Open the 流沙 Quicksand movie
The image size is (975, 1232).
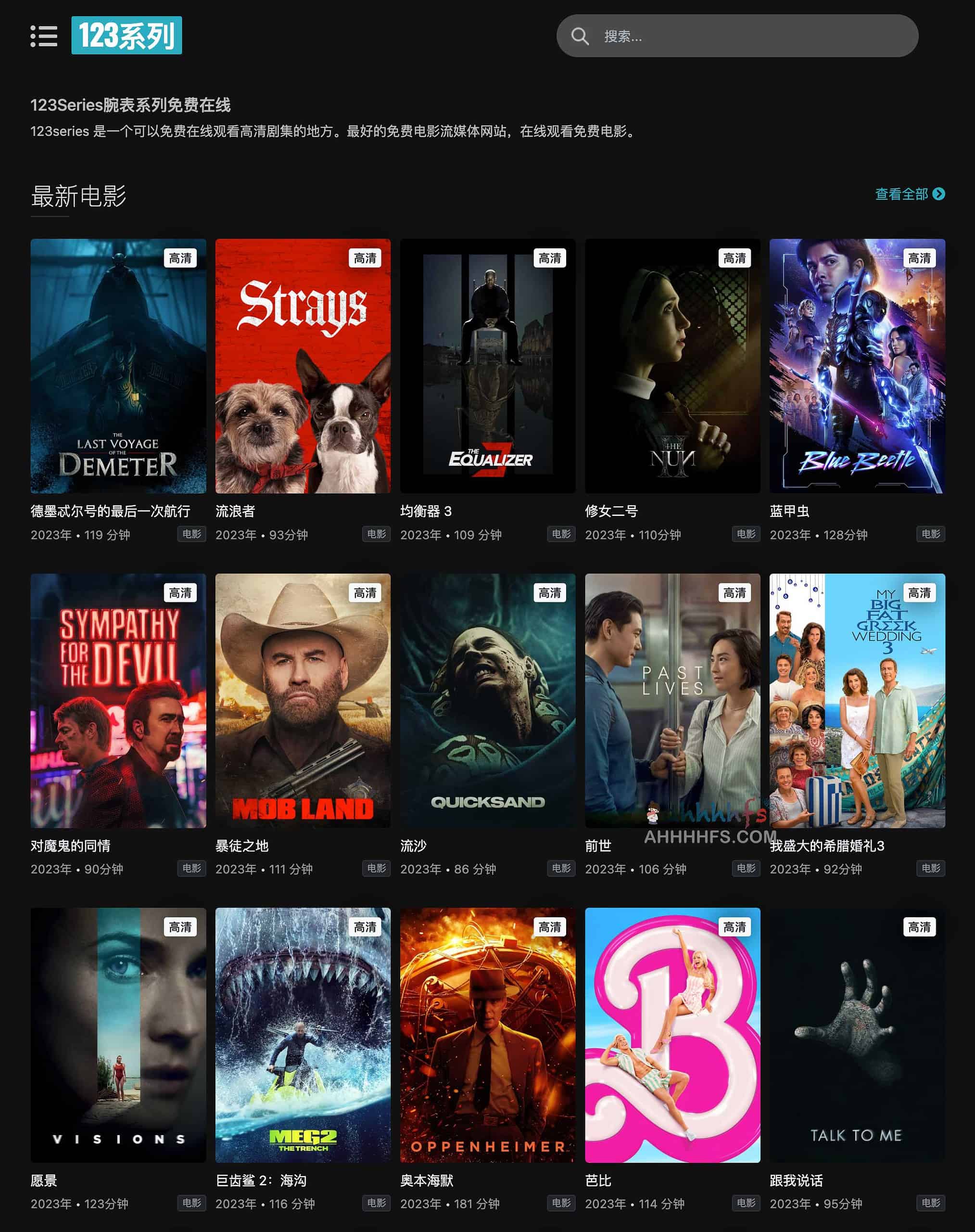488,700
